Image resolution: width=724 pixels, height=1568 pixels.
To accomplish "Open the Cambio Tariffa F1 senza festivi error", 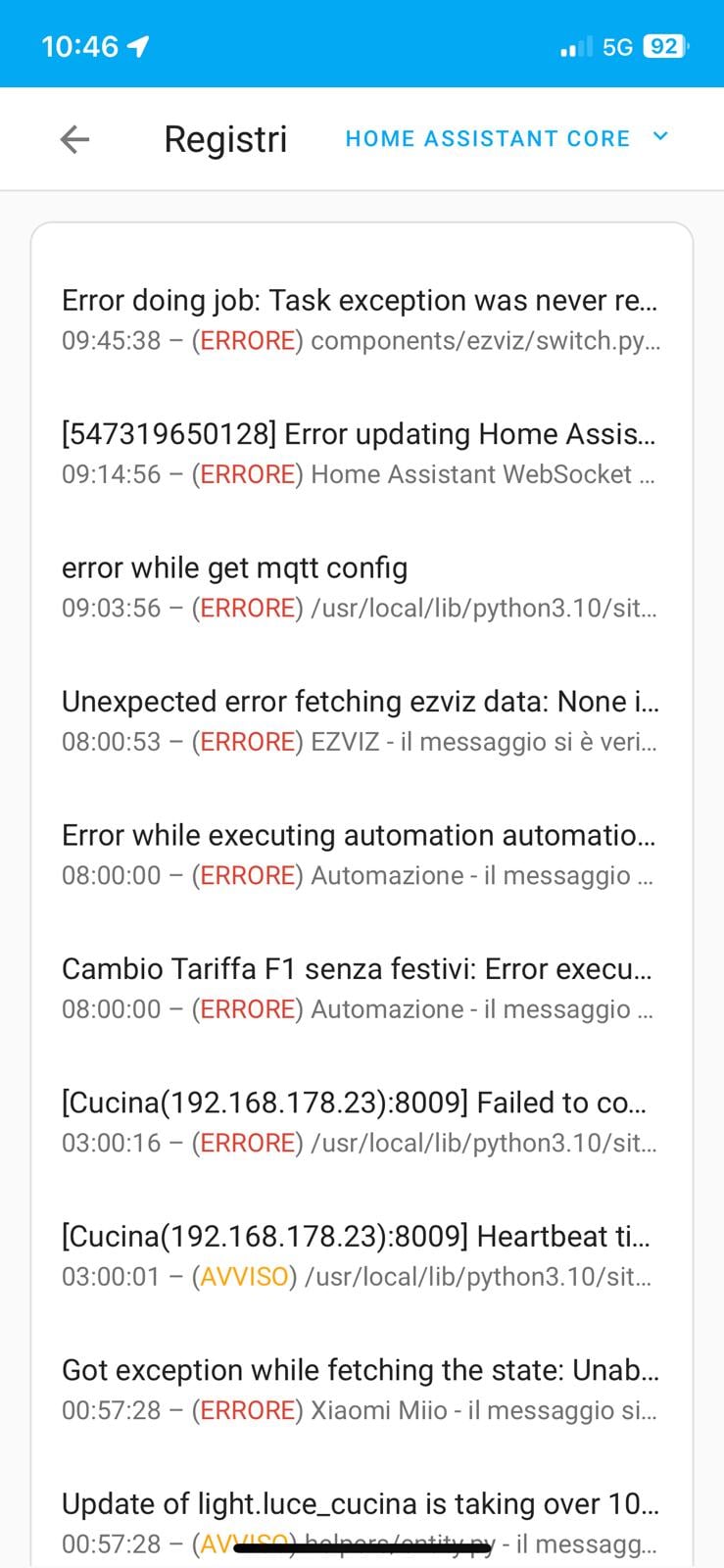I will (362, 988).
